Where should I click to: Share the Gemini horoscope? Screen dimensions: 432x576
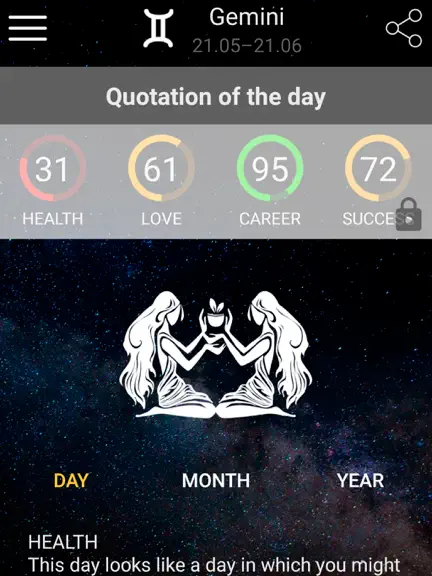404,28
